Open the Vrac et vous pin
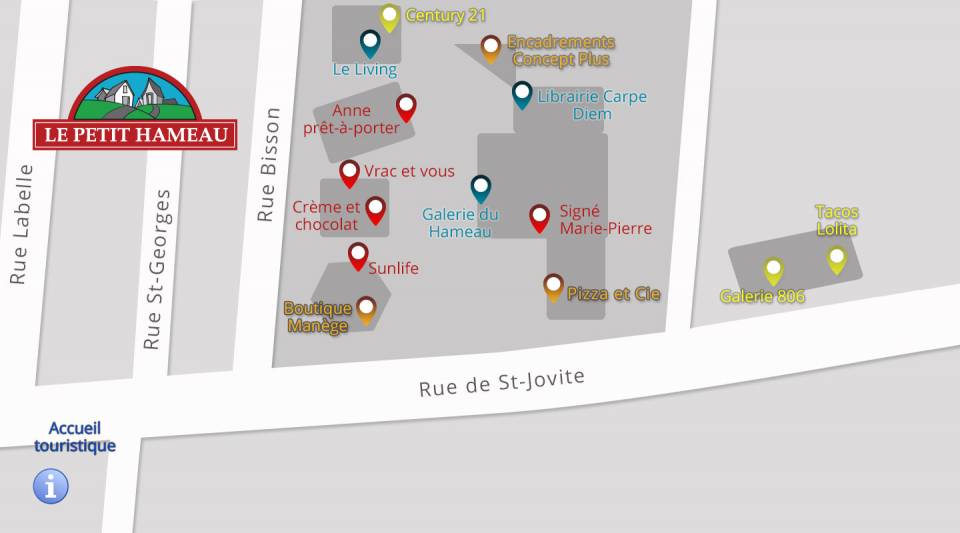Viewport: 960px width, 533px height. pos(349,172)
